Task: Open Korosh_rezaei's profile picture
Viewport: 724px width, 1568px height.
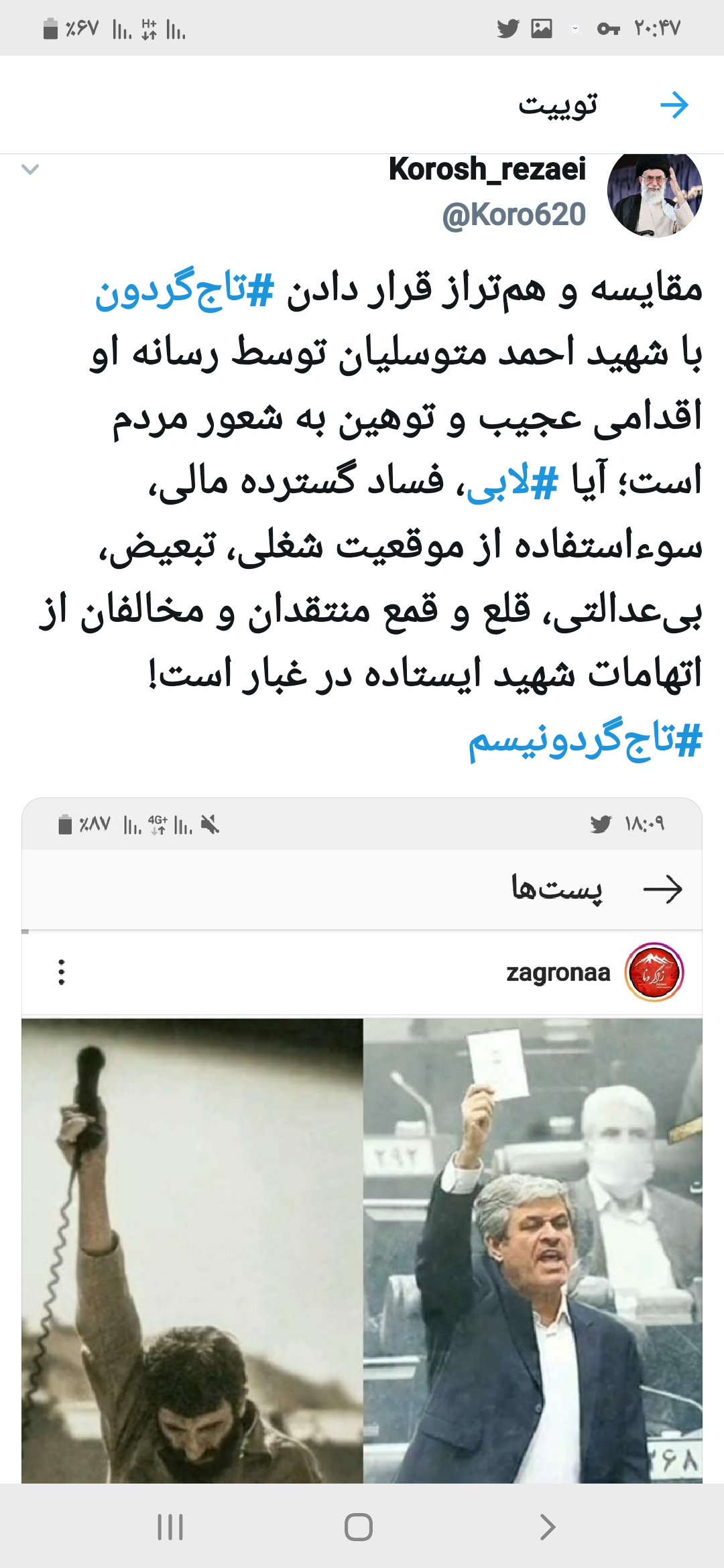Action: pyautogui.click(x=654, y=194)
